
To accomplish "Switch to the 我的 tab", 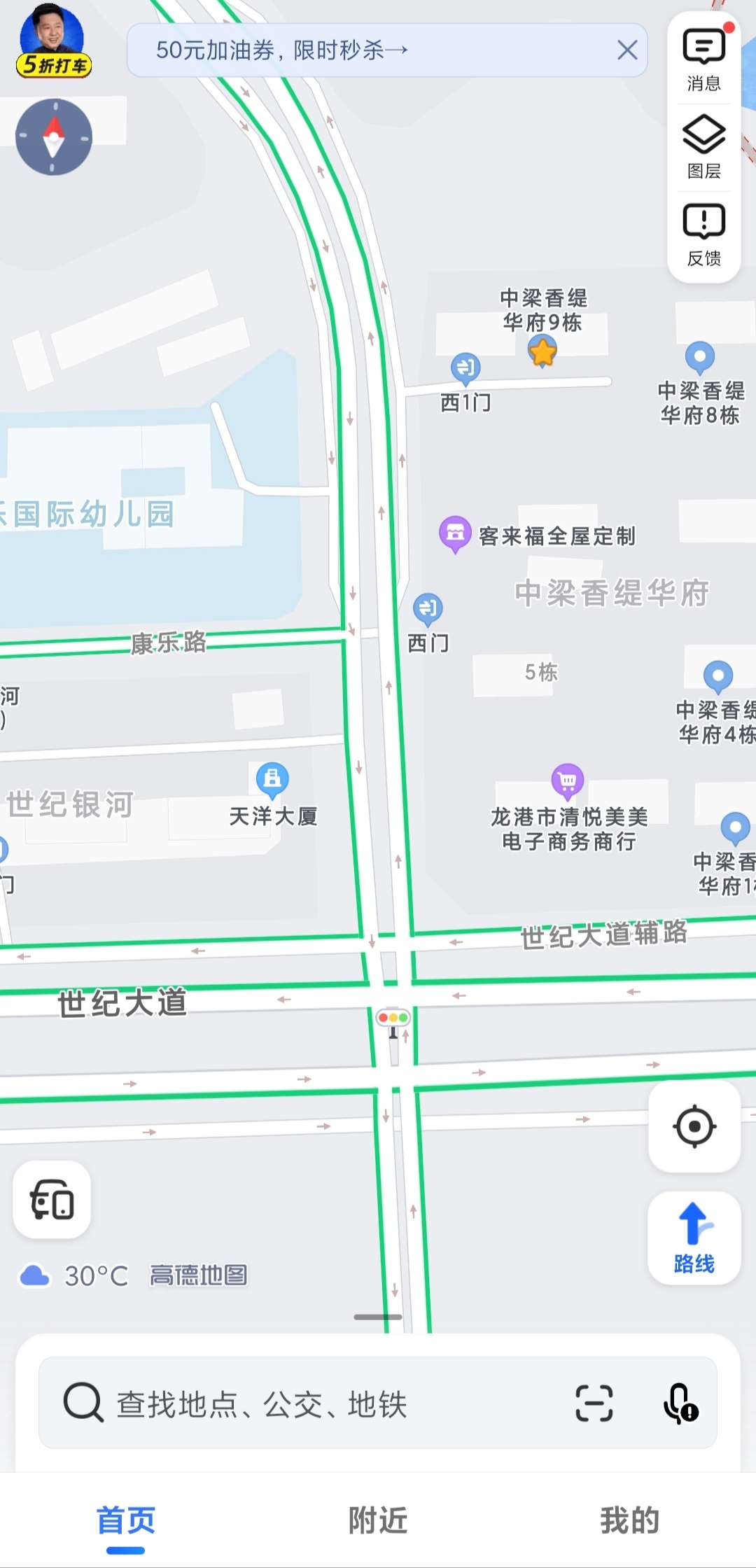I will coord(629,1520).
